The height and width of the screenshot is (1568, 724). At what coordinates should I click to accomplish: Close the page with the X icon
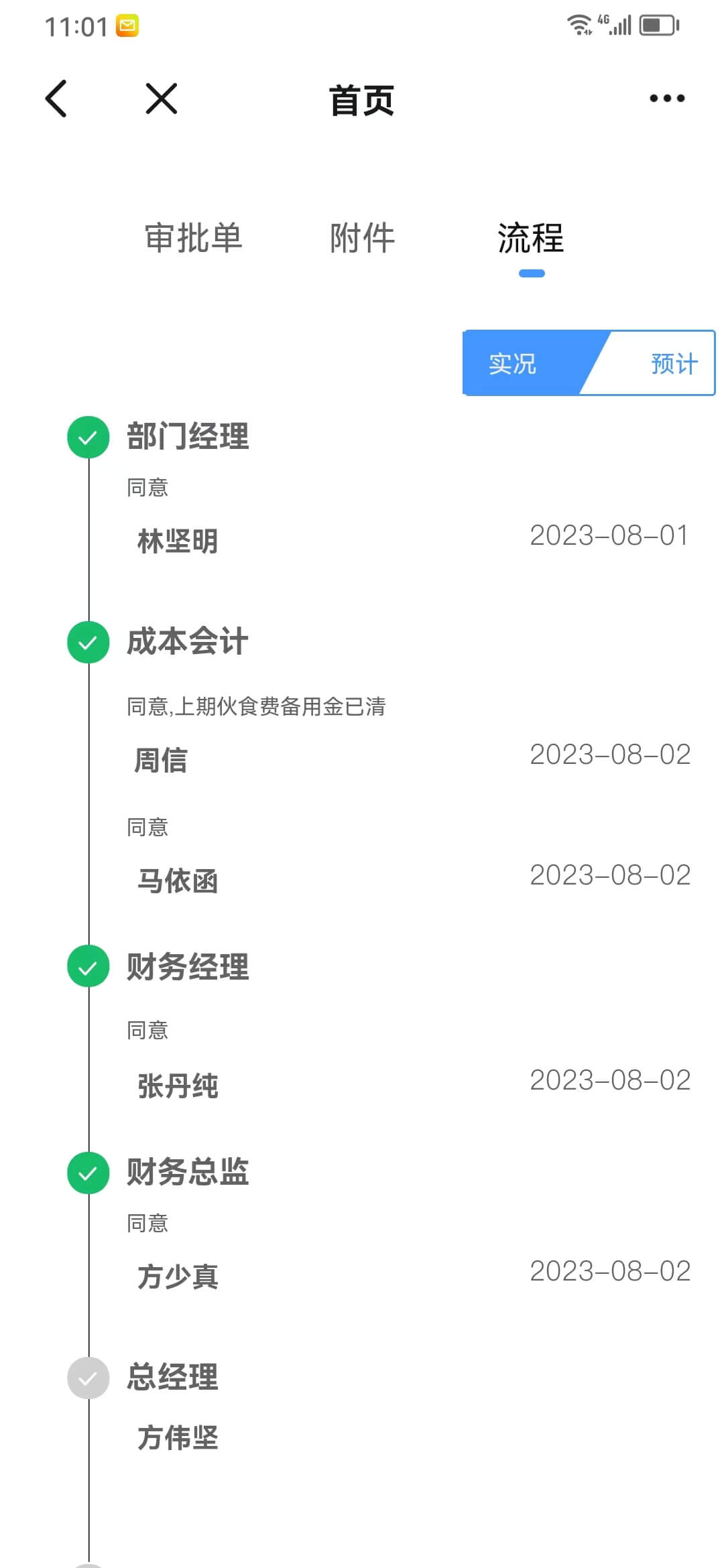161,97
